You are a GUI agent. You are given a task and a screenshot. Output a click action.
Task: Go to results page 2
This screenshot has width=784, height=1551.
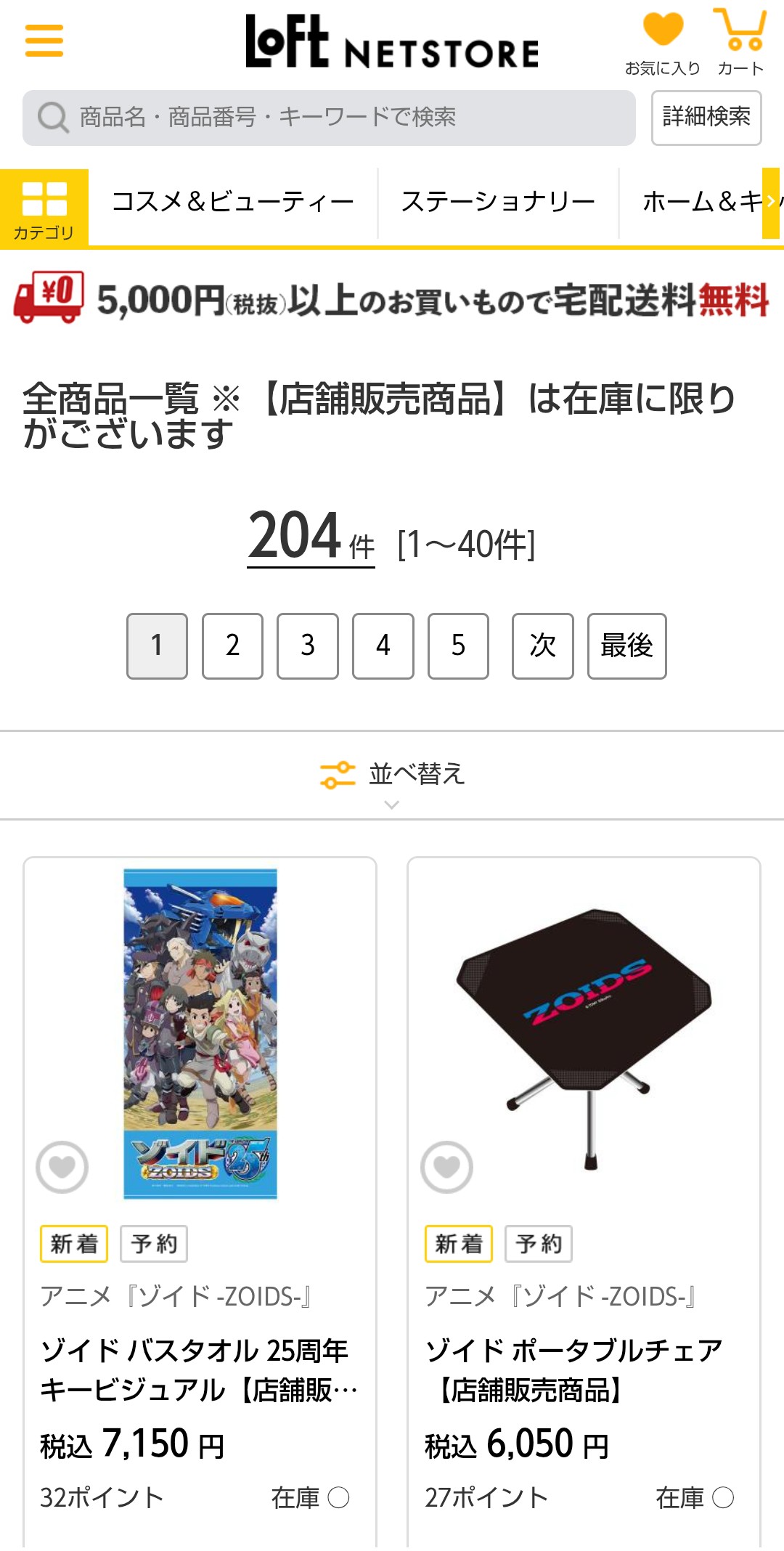click(232, 646)
